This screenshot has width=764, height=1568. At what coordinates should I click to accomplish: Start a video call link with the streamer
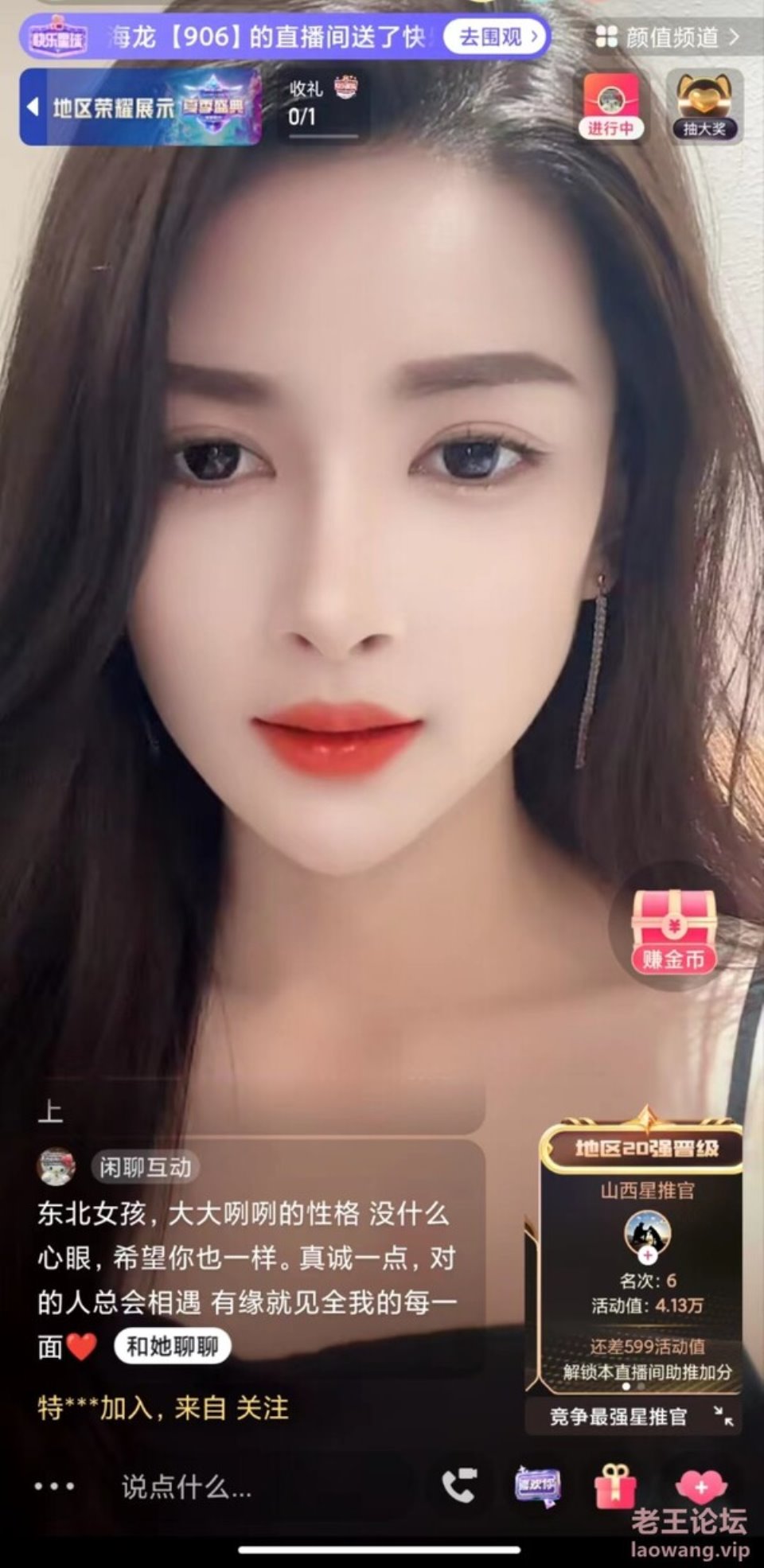tap(459, 1484)
